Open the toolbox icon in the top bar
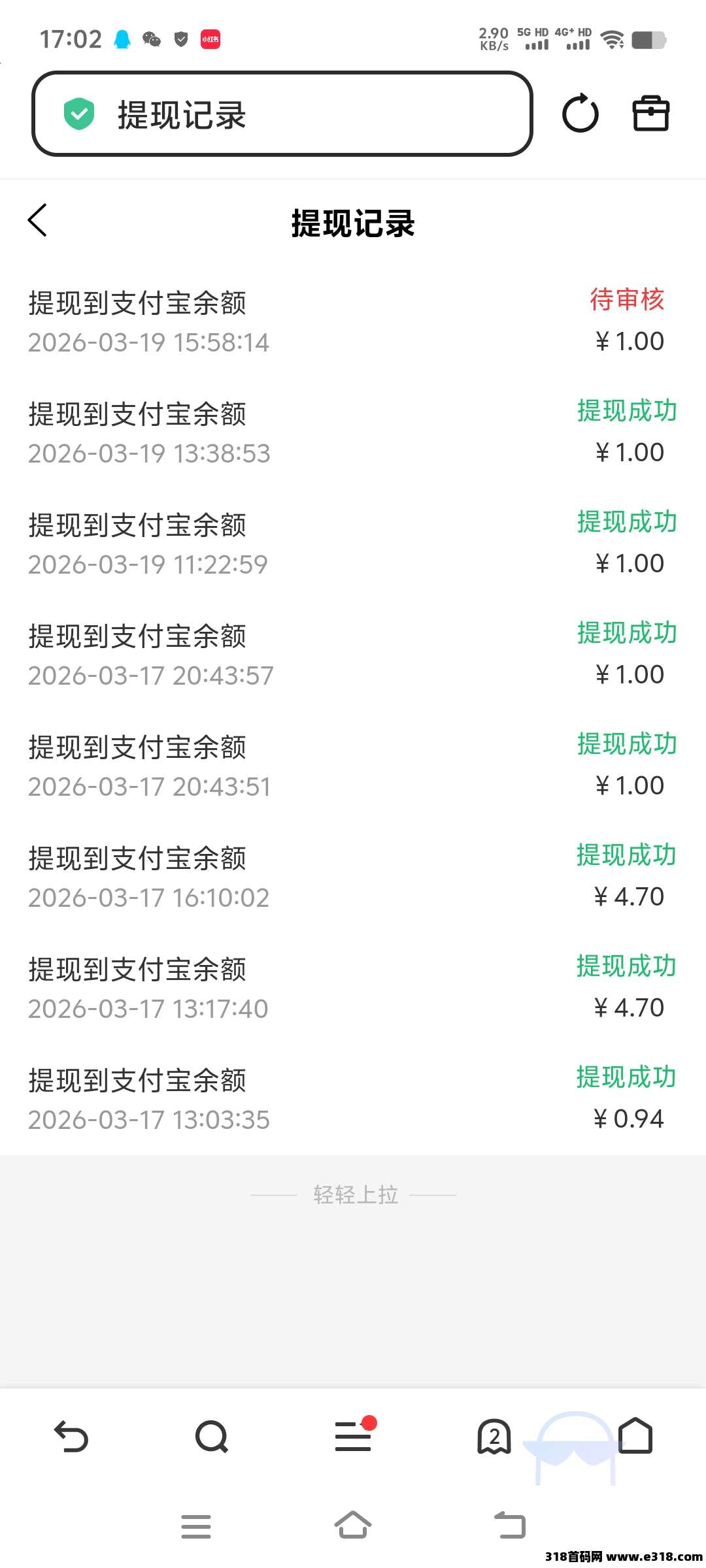This screenshot has height=1568, width=706. [650, 114]
